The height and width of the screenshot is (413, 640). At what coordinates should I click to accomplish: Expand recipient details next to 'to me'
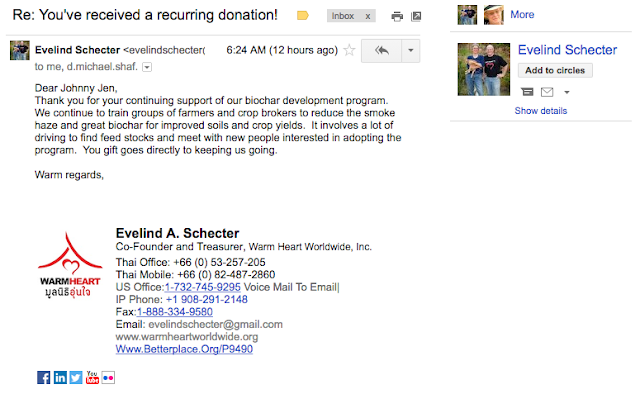(x=147, y=66)
